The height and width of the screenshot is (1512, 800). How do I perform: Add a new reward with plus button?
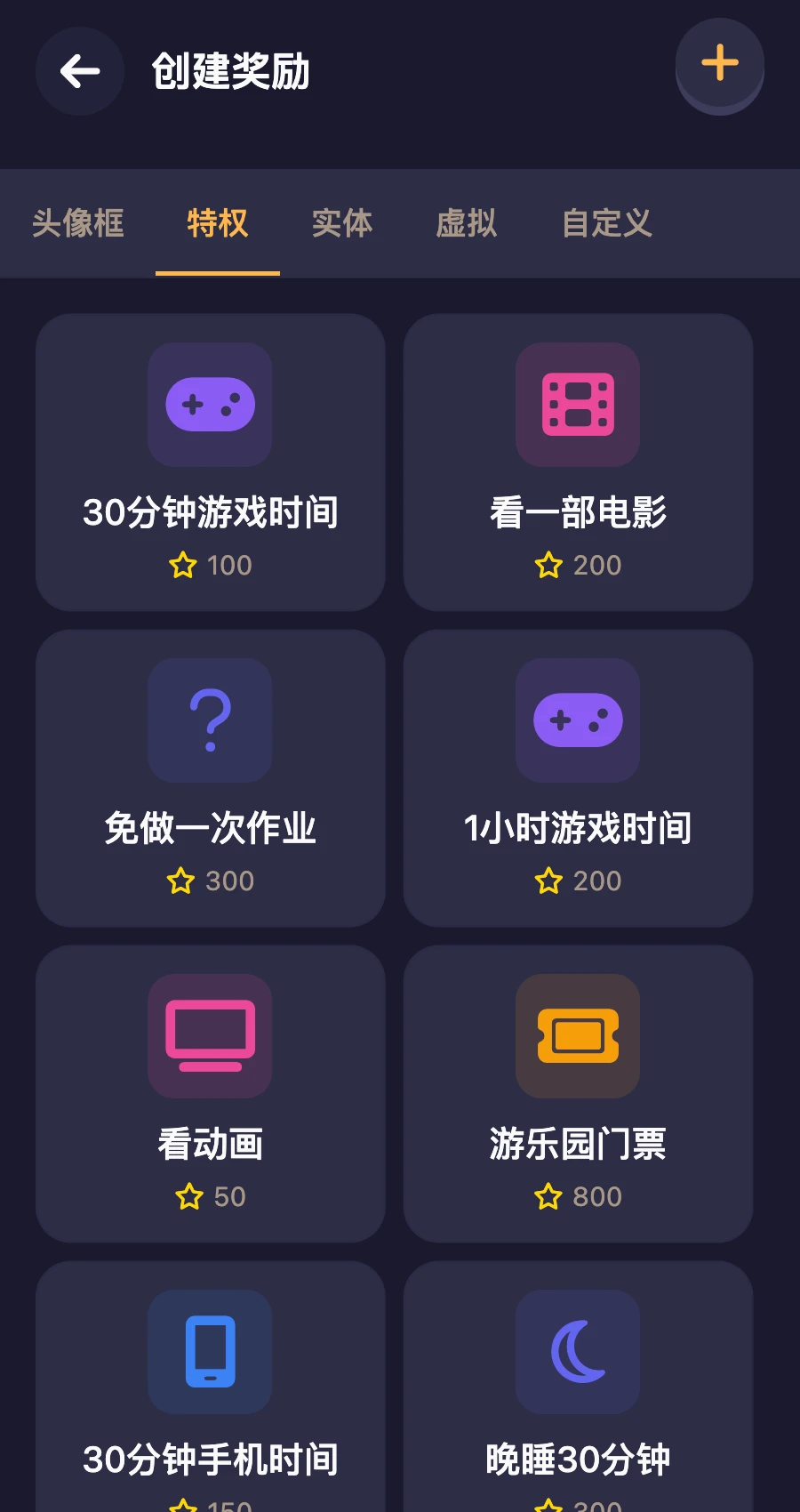[719, 63]
